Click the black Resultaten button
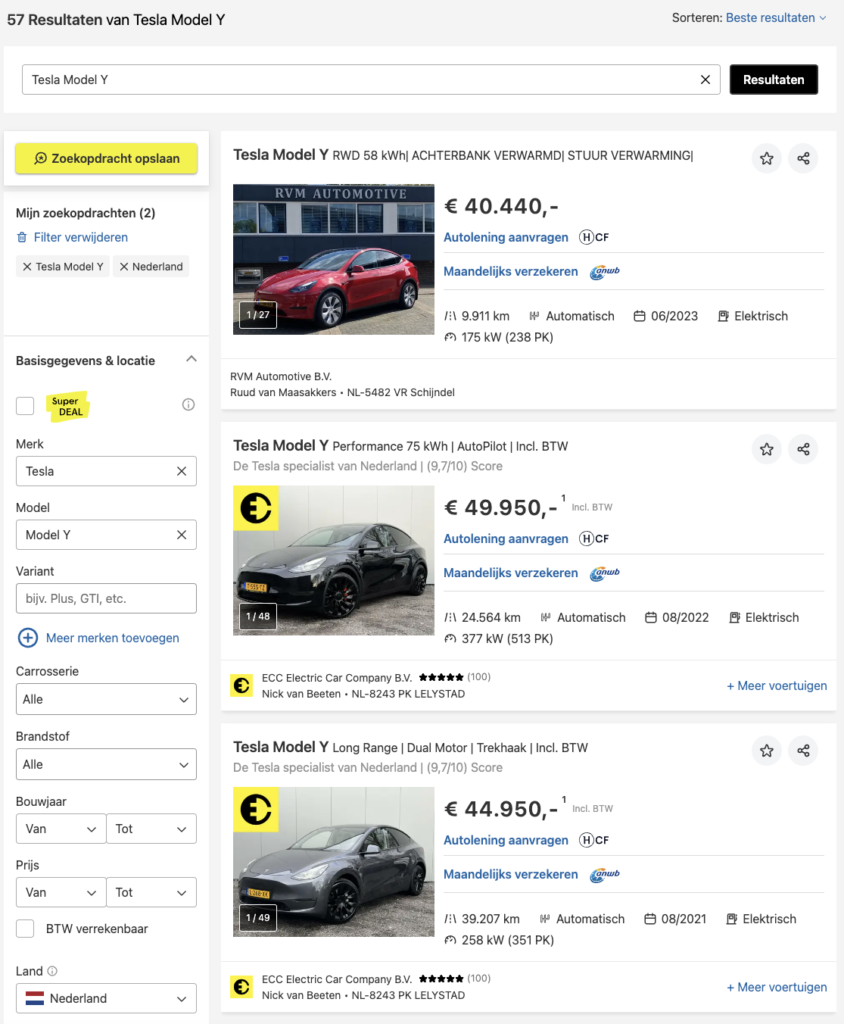Image resolution: width=844 pixels, height=1024 pixels. tap(774, 79)
